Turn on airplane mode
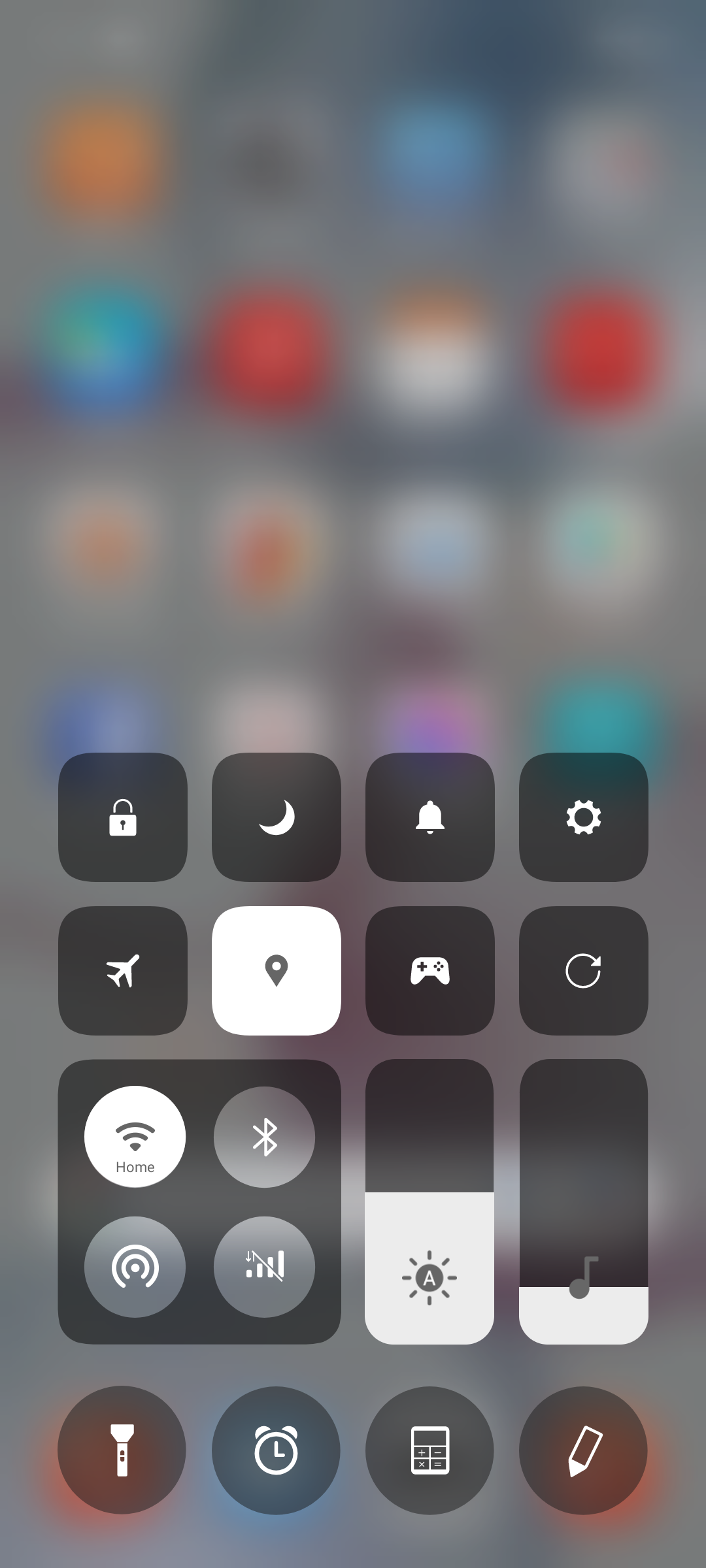Image resolution: width=706 pixels, height=1568 pixels. click(123, 970)
